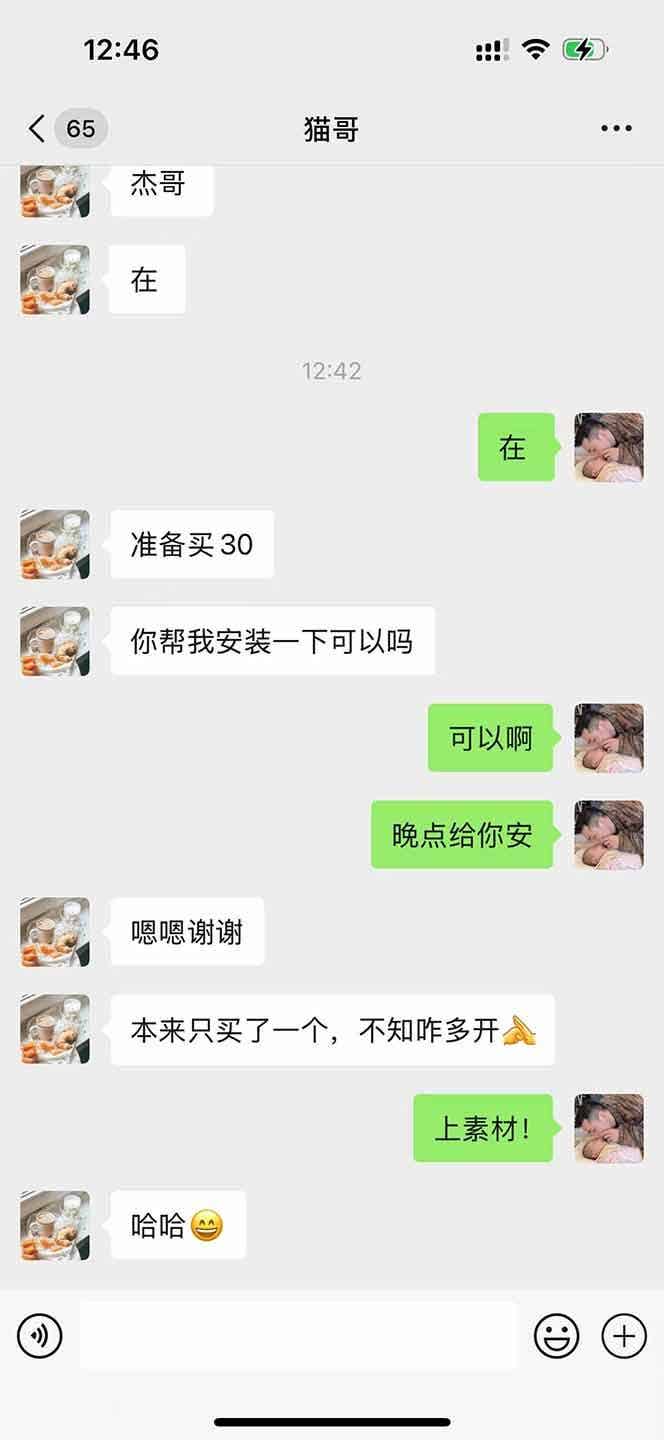Open the emoji sticker panel

(x=556, y=1336)
